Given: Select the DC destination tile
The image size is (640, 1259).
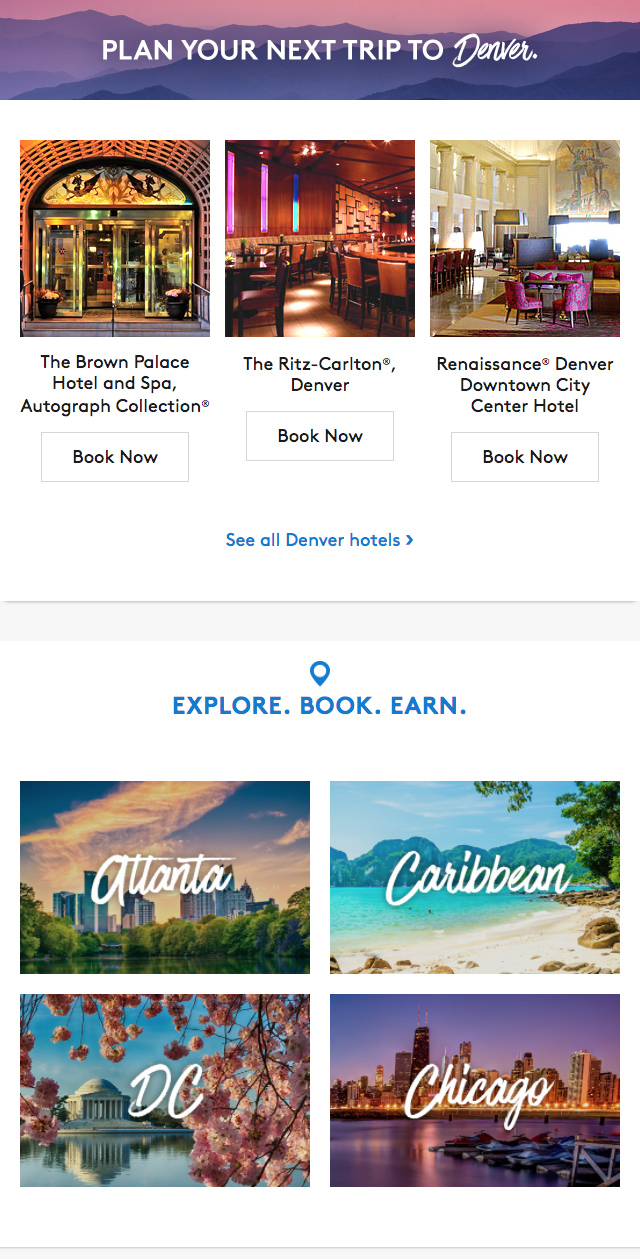Looking at the screenshot, I should [165, 1090].
